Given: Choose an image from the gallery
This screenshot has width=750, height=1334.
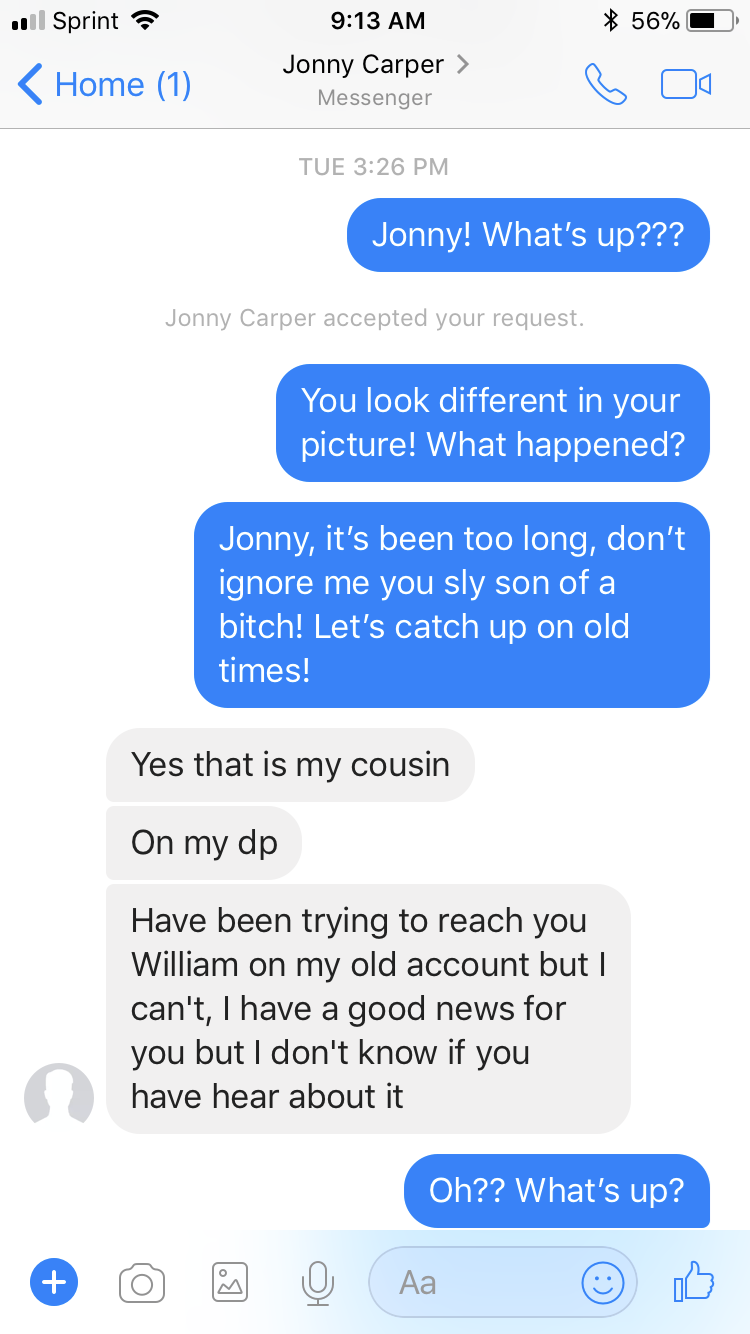Looking at the screenshot, I should 230,1281.
